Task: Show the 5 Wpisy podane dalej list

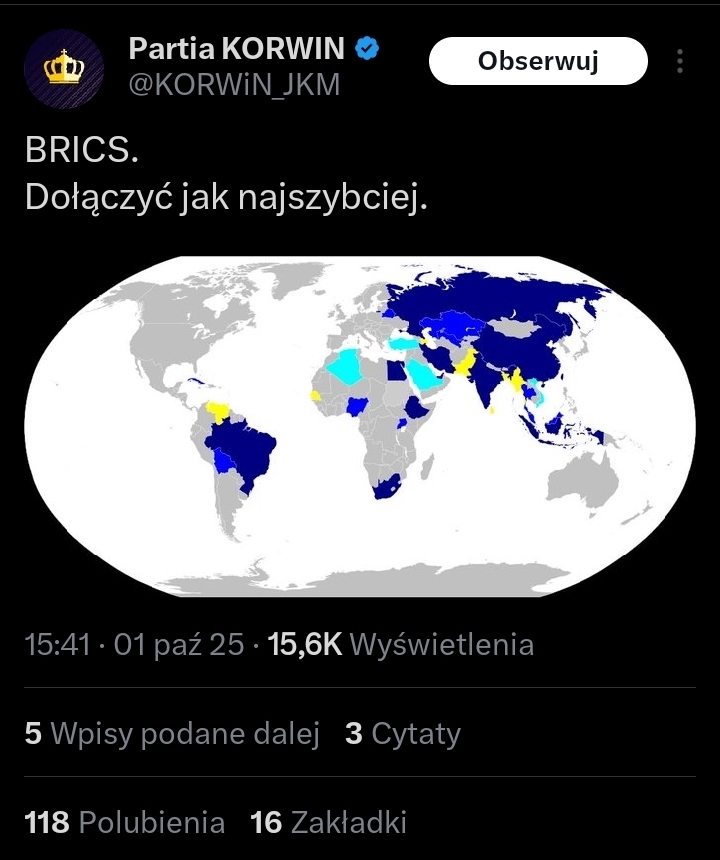Action: [172, 735]
